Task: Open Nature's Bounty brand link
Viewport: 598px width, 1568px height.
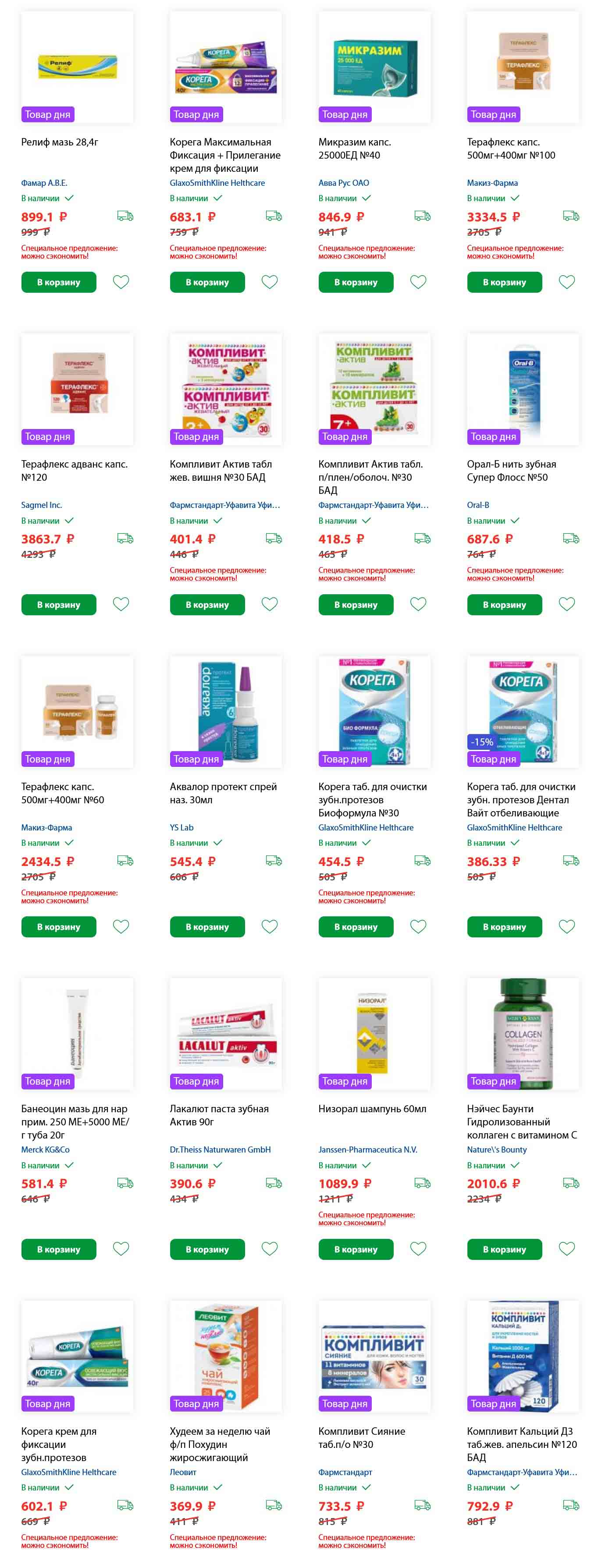Action: coord(496,1149)
